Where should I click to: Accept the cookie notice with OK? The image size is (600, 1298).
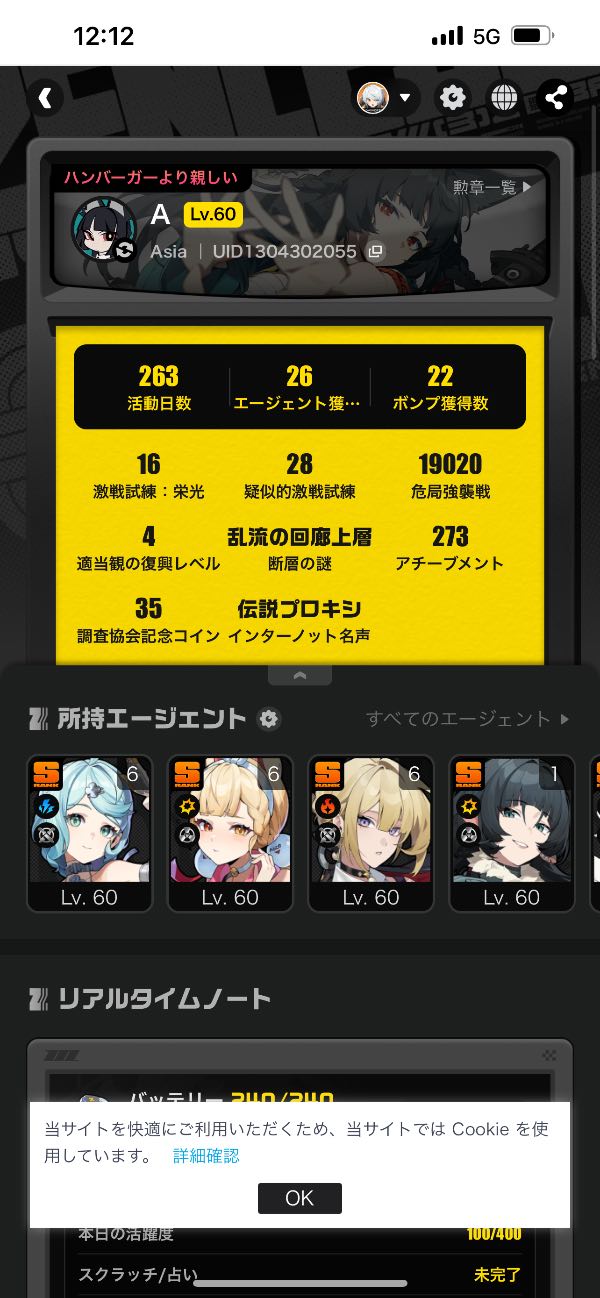[x=300, y=1198]
